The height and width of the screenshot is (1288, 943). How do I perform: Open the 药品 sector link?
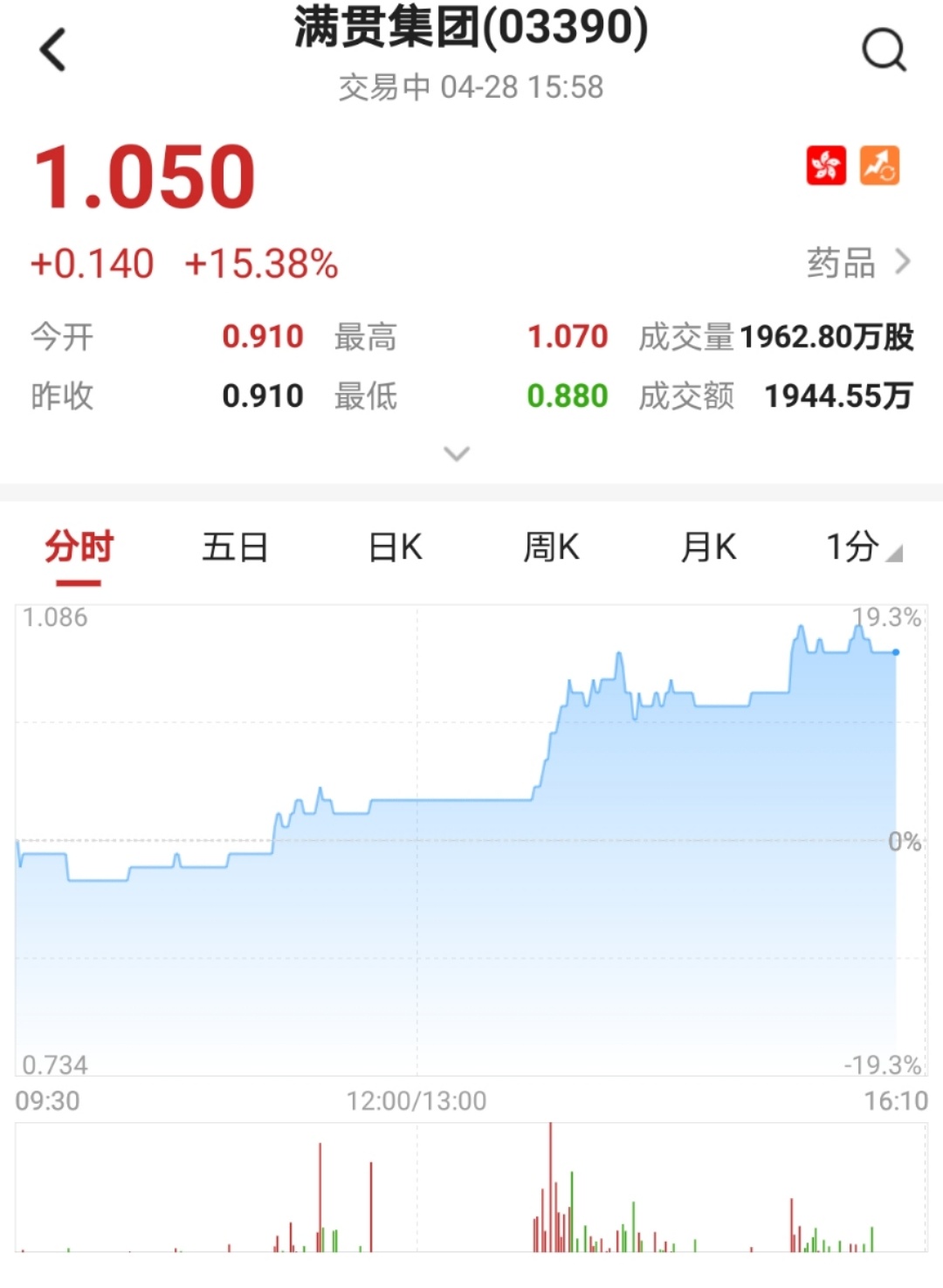(857, 263)
